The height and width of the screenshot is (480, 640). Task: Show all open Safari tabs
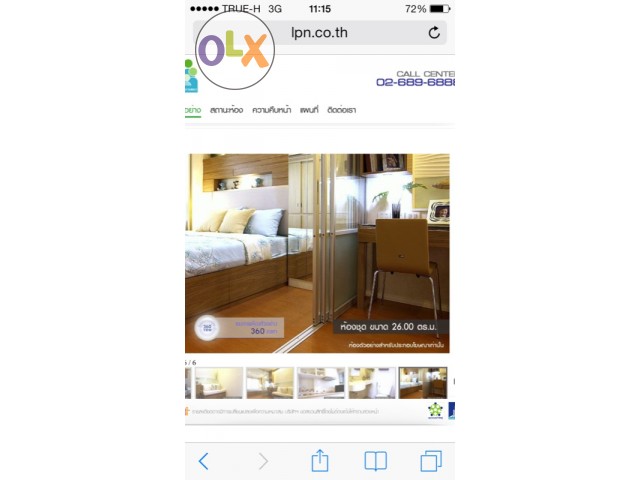[x=431, y=461]
